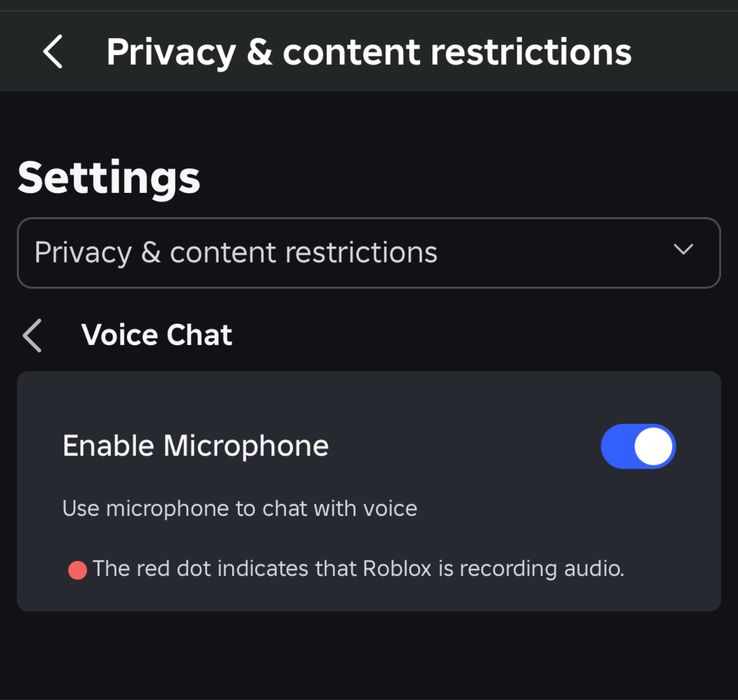Go back from Privacy & content restrictions
Image resolution: width=738 pixels, height=700 pixels.
click(53, 51)
